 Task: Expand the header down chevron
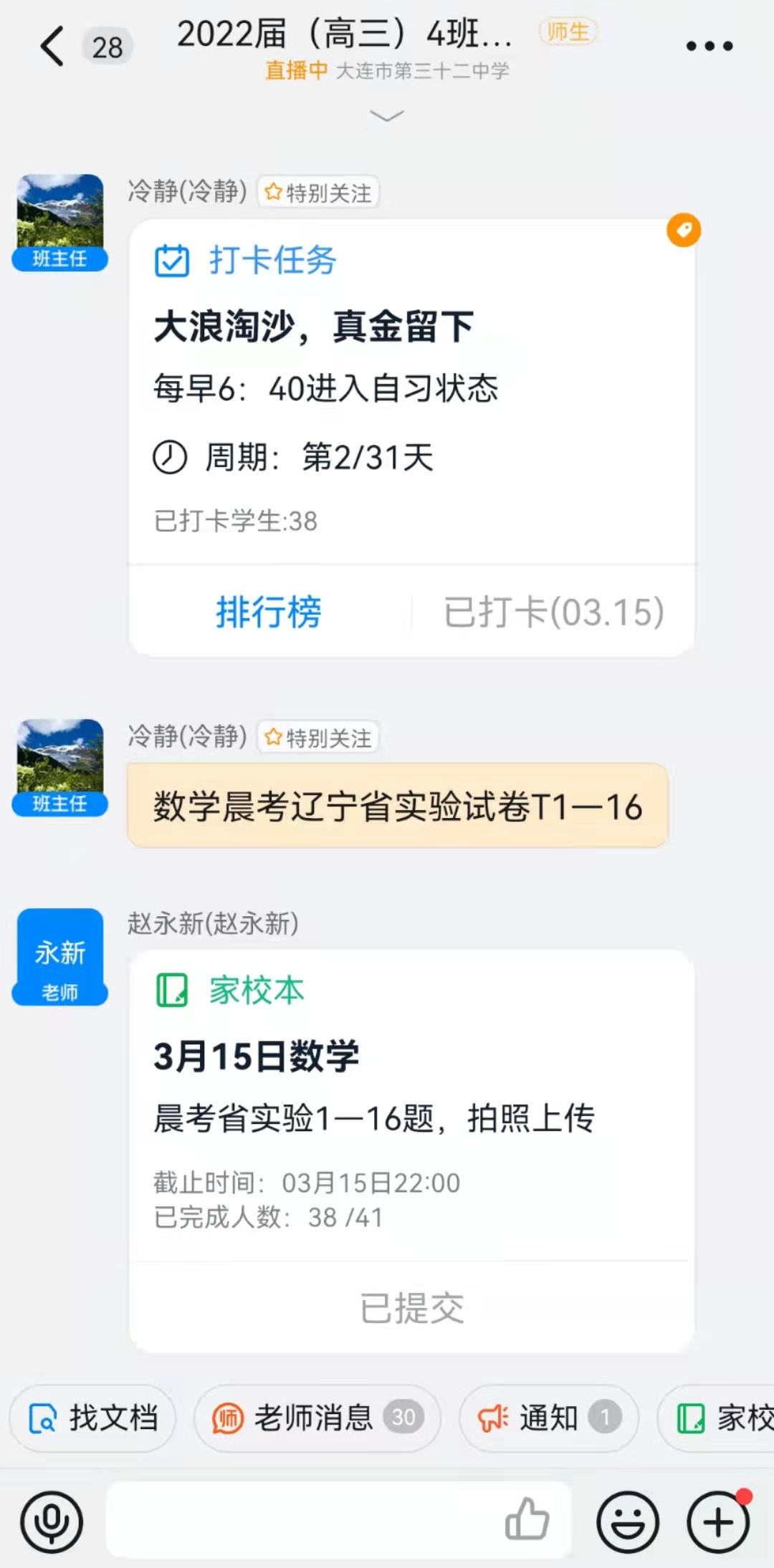pos(387,116)
